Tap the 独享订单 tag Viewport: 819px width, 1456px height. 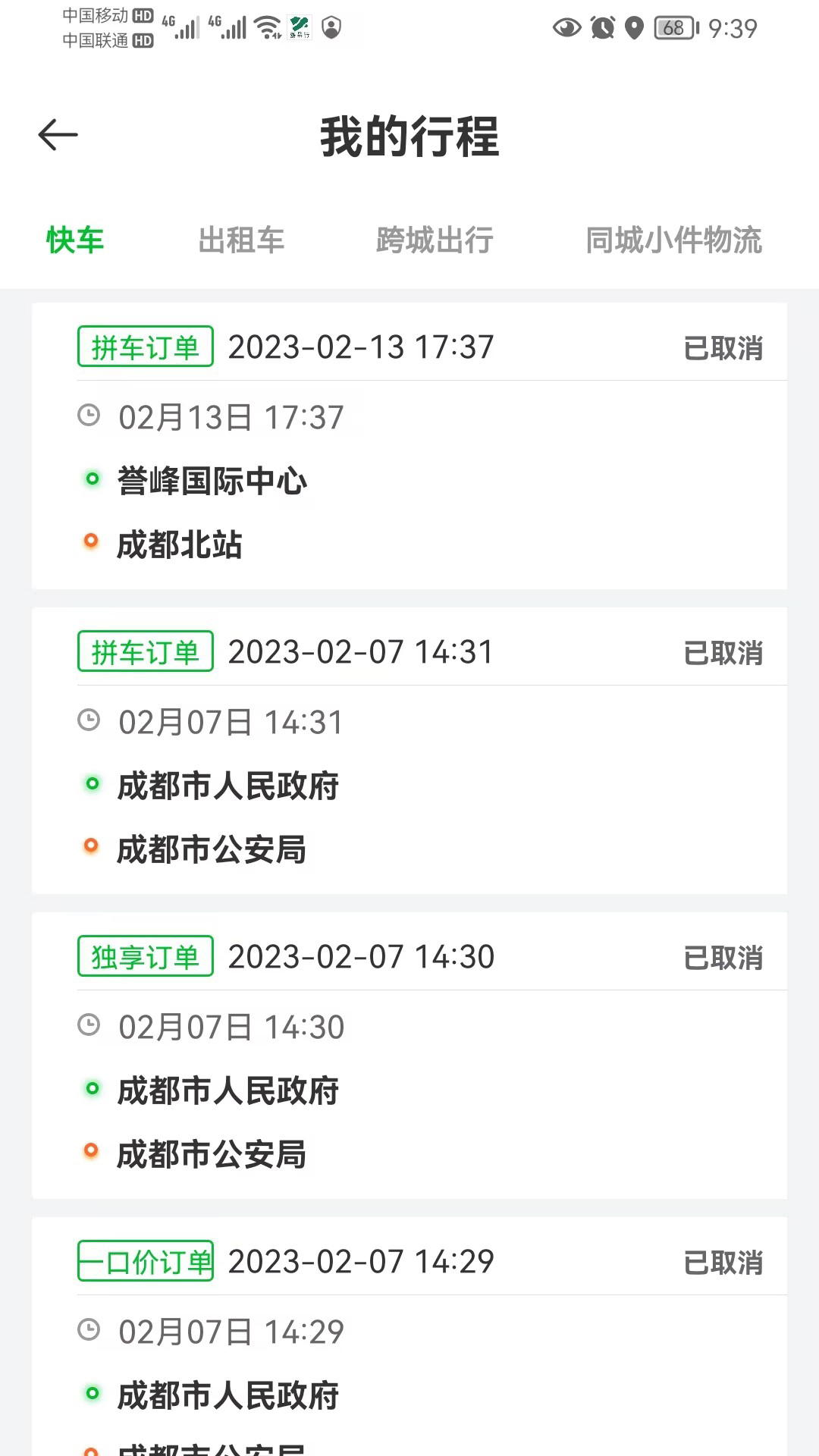click(145, 956)
